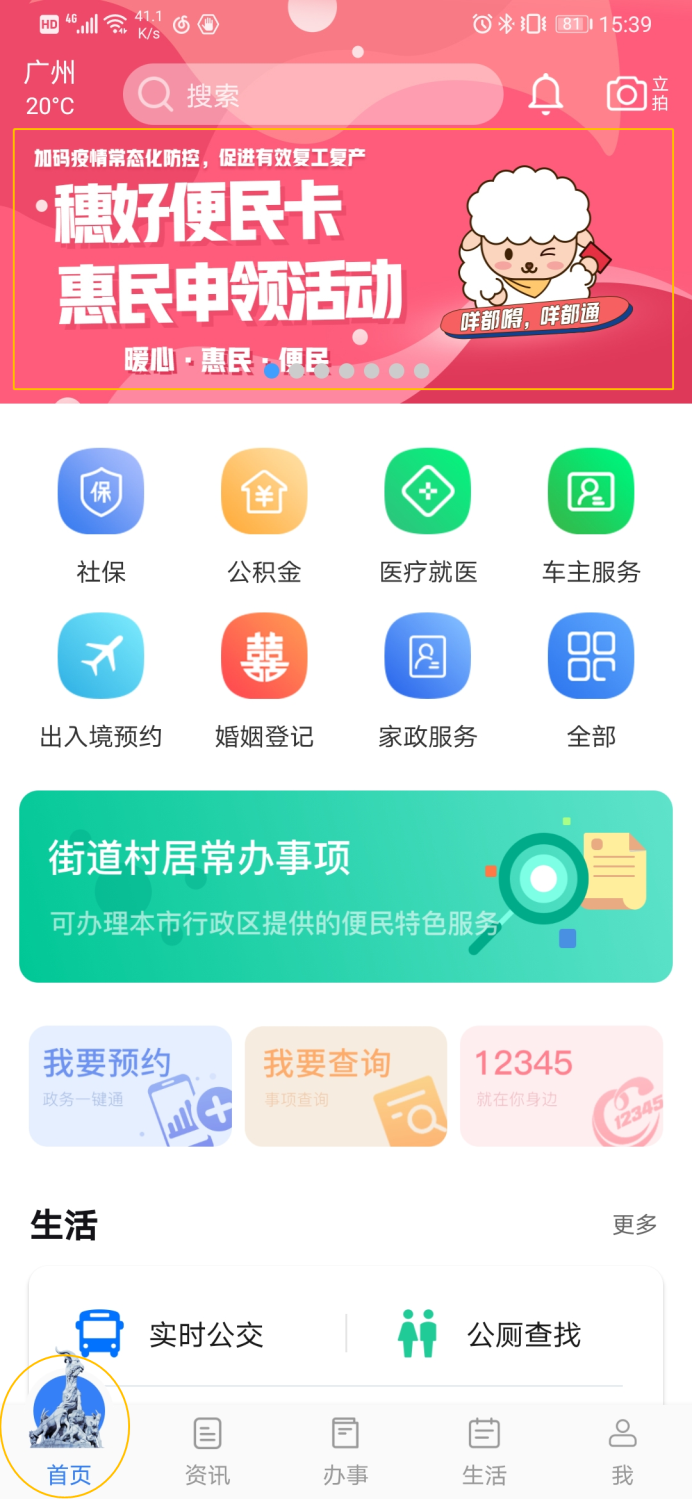
Task: Open the notifications bell
Action: (x=545, y=95)
